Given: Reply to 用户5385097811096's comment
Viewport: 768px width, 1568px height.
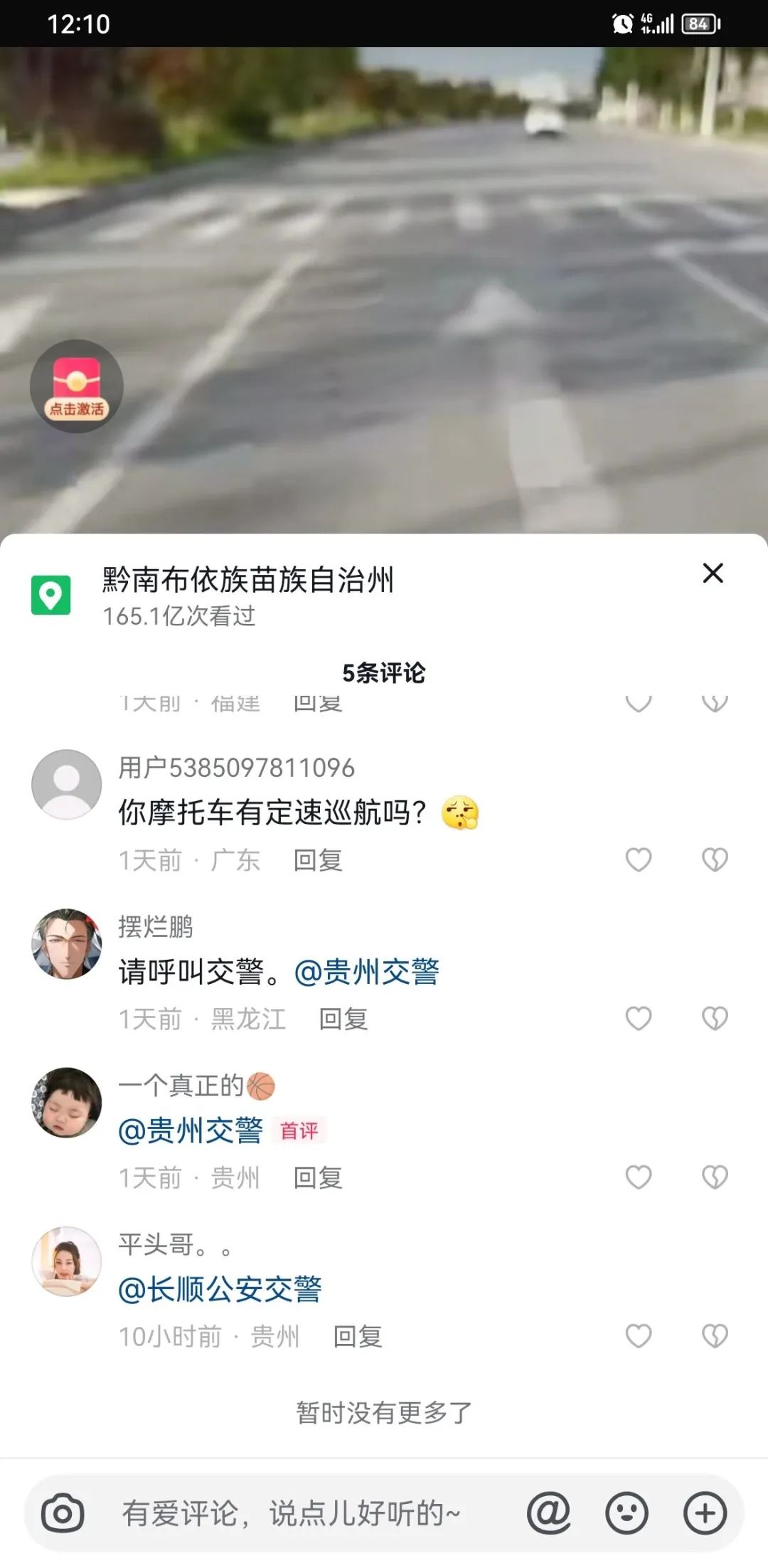Looking at the screenshot, I should [x=318, y=861].
